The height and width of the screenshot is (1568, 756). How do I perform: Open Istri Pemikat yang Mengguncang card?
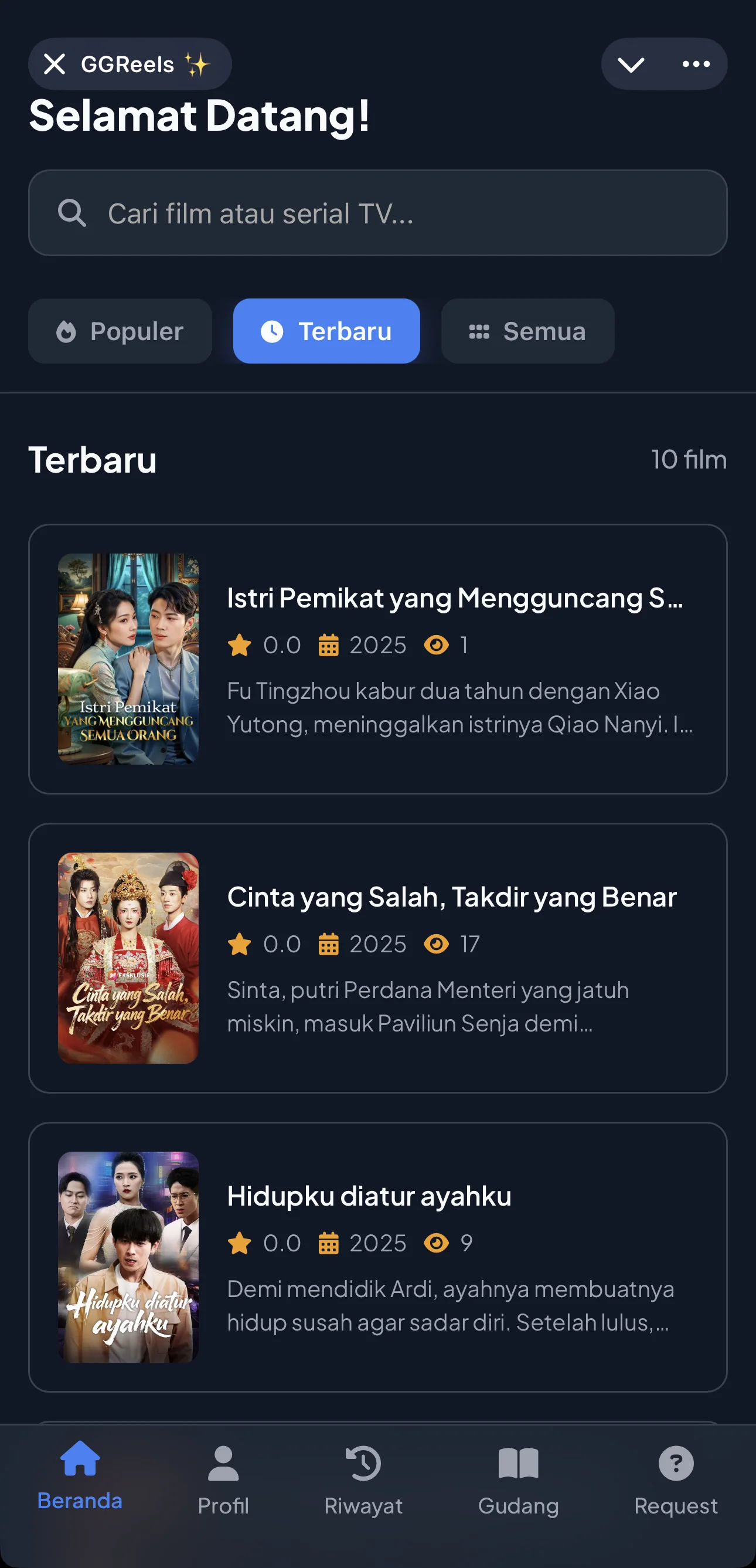click(x=377, y=659)
